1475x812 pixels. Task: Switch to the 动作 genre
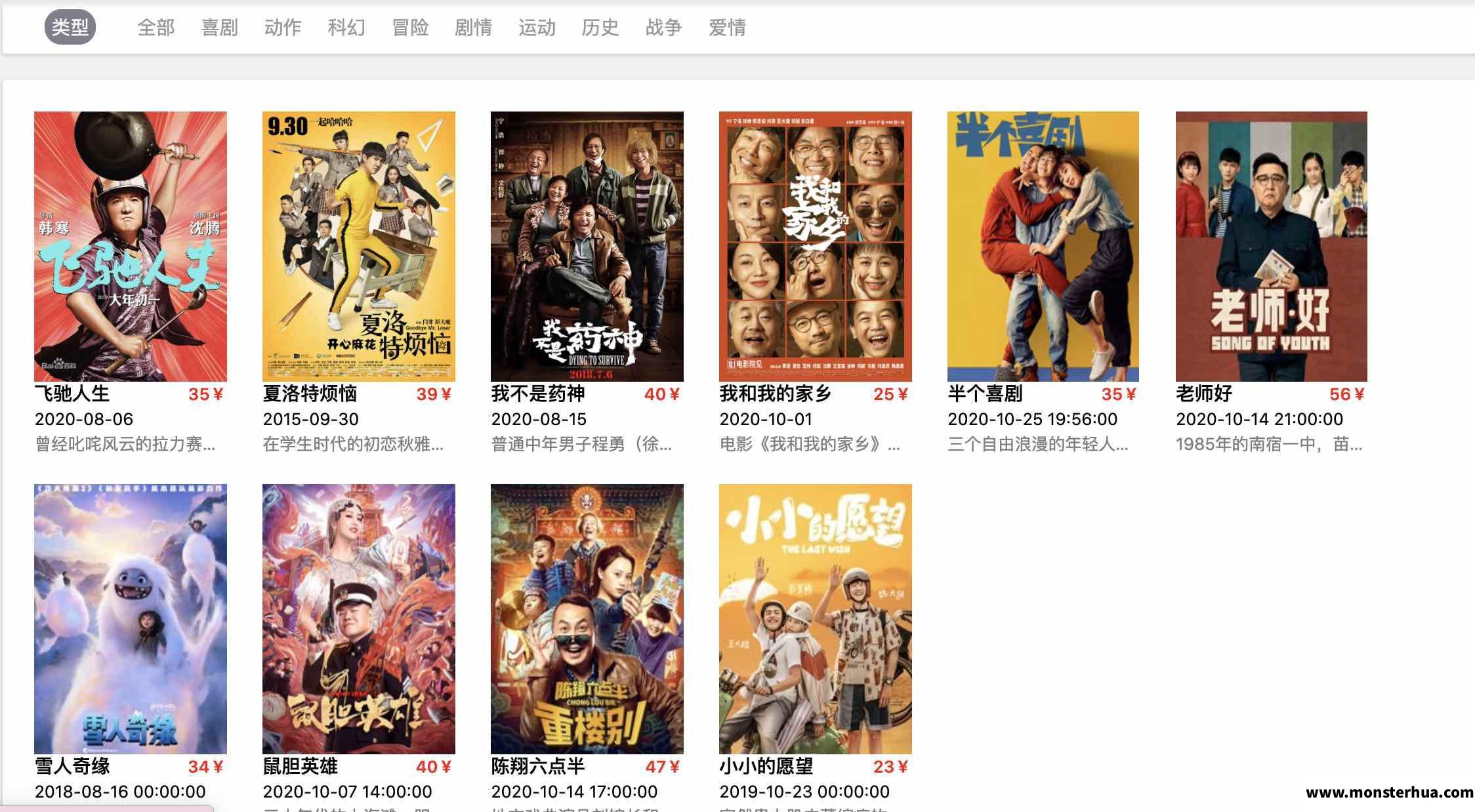pos(283,28)
